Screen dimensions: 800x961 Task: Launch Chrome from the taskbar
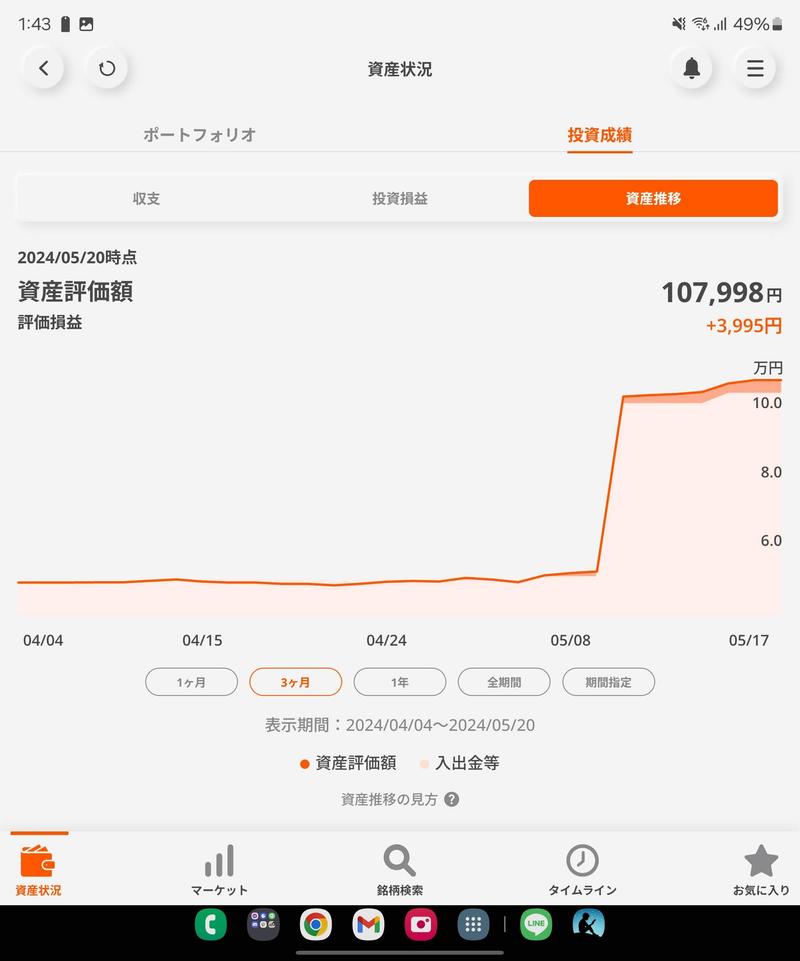coord(315,924)
